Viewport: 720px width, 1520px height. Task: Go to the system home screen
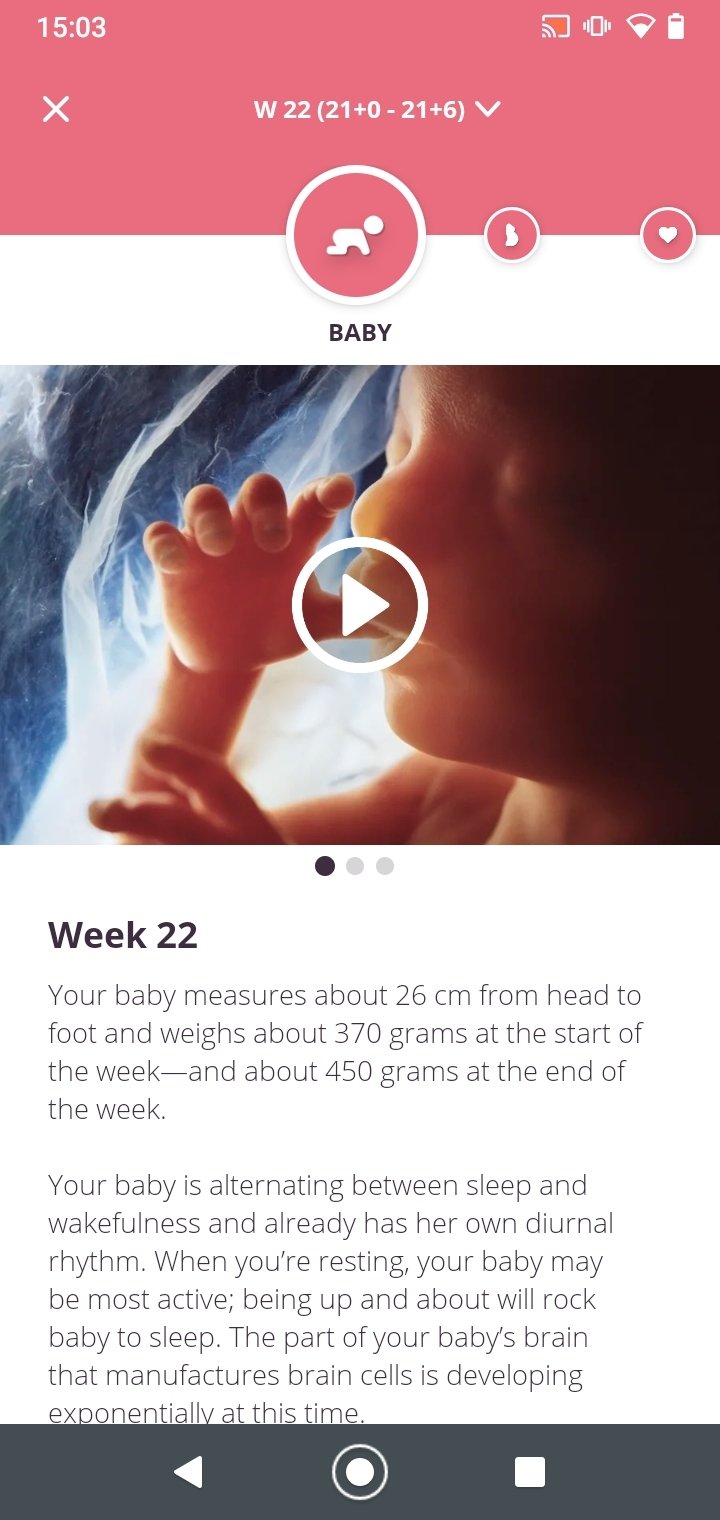click(x=360, y=1472)
